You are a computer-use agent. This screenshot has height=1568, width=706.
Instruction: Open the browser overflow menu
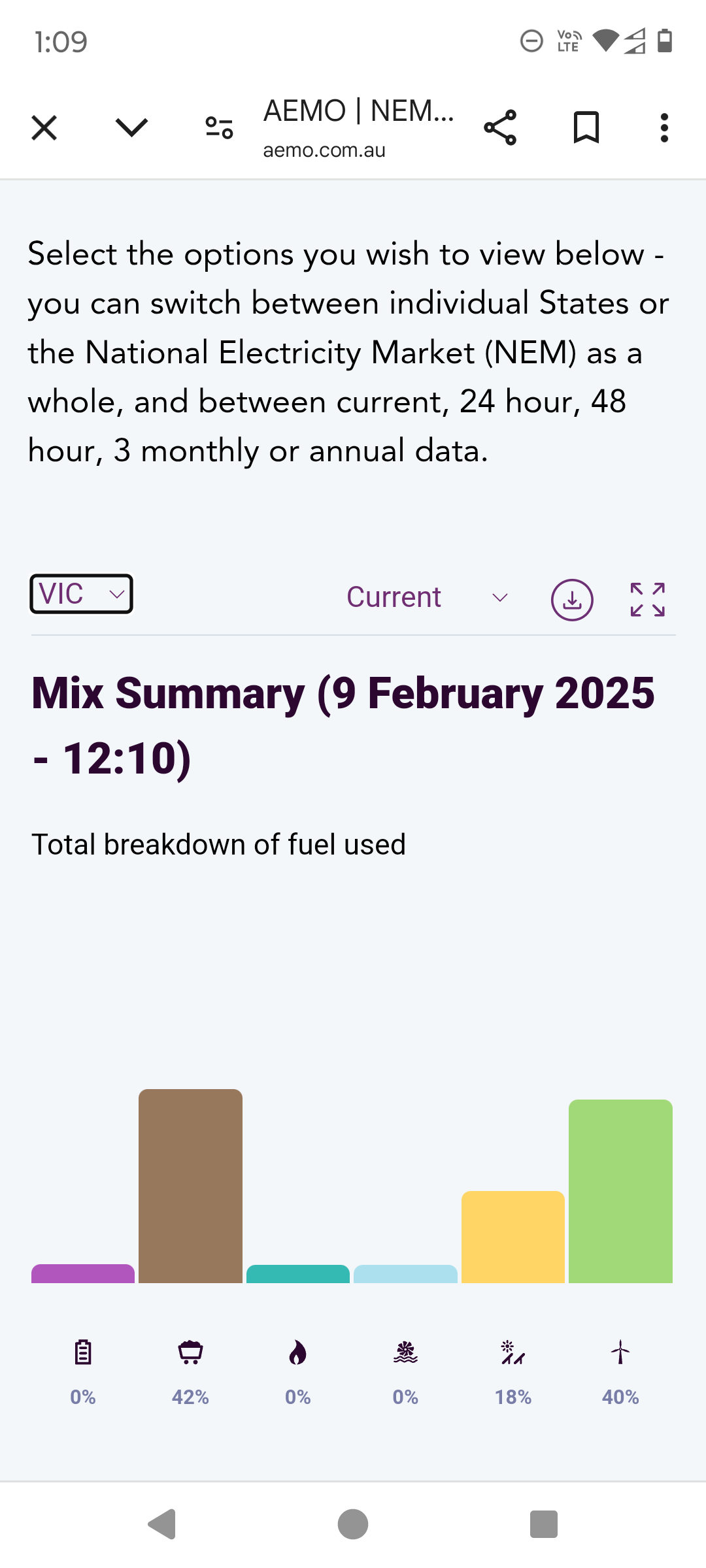[664, 128]
